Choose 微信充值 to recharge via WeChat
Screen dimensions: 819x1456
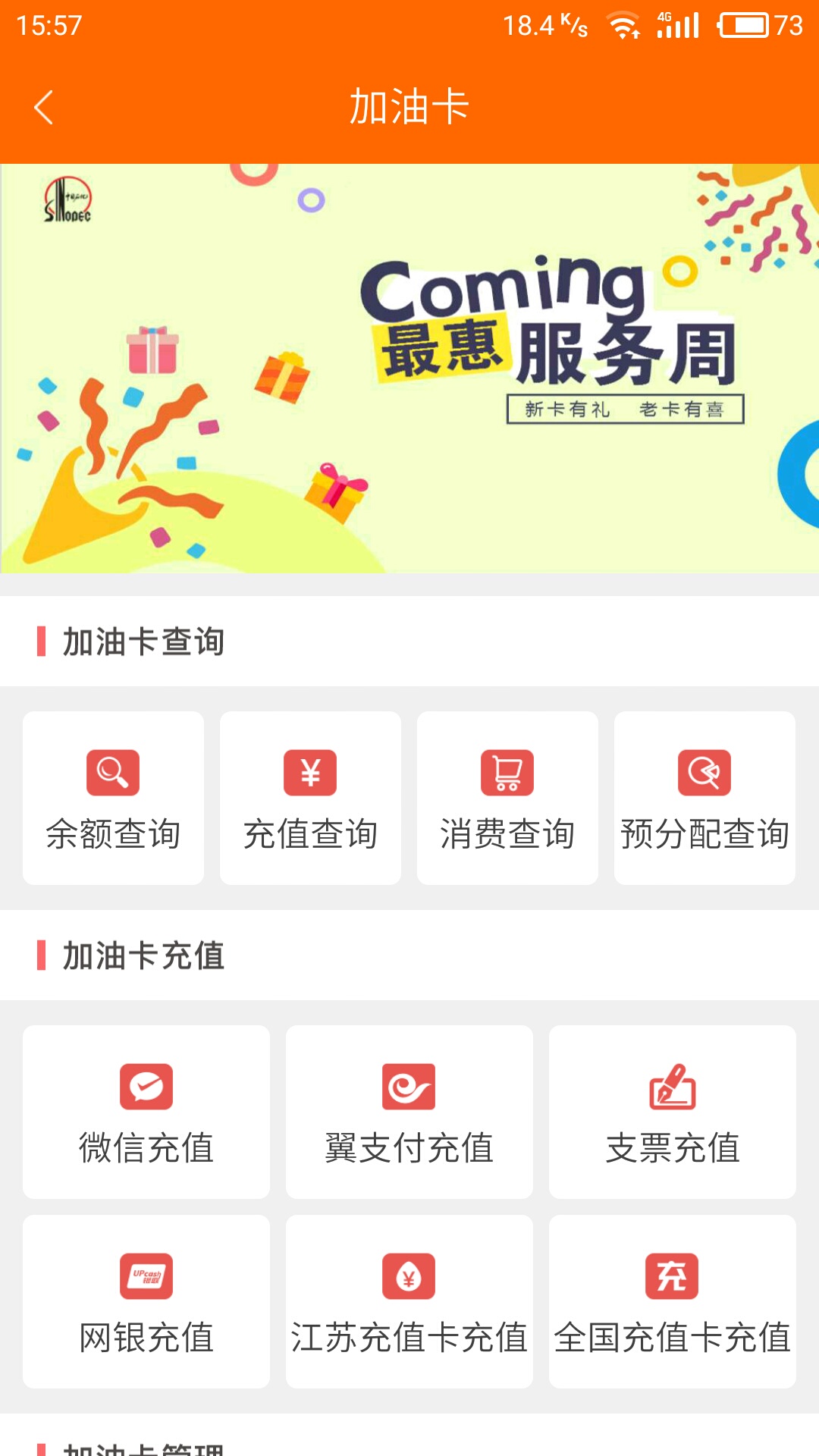coord(146,1112)
